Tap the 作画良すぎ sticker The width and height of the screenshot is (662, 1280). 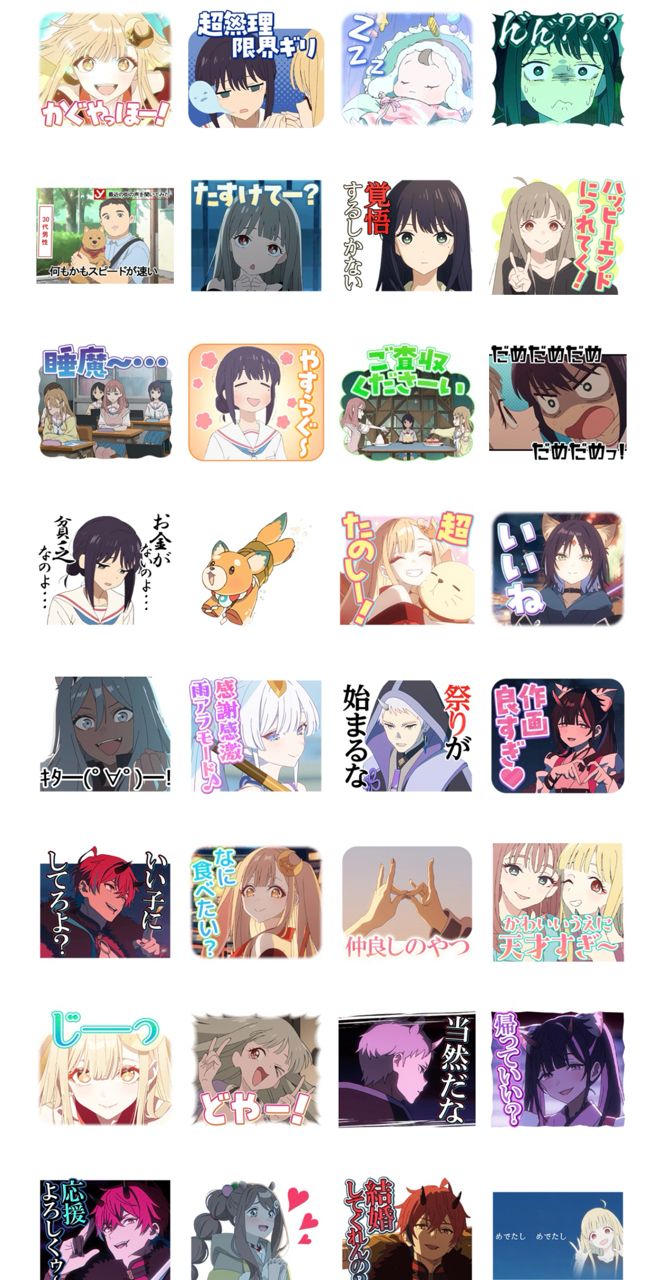[557, 735]
